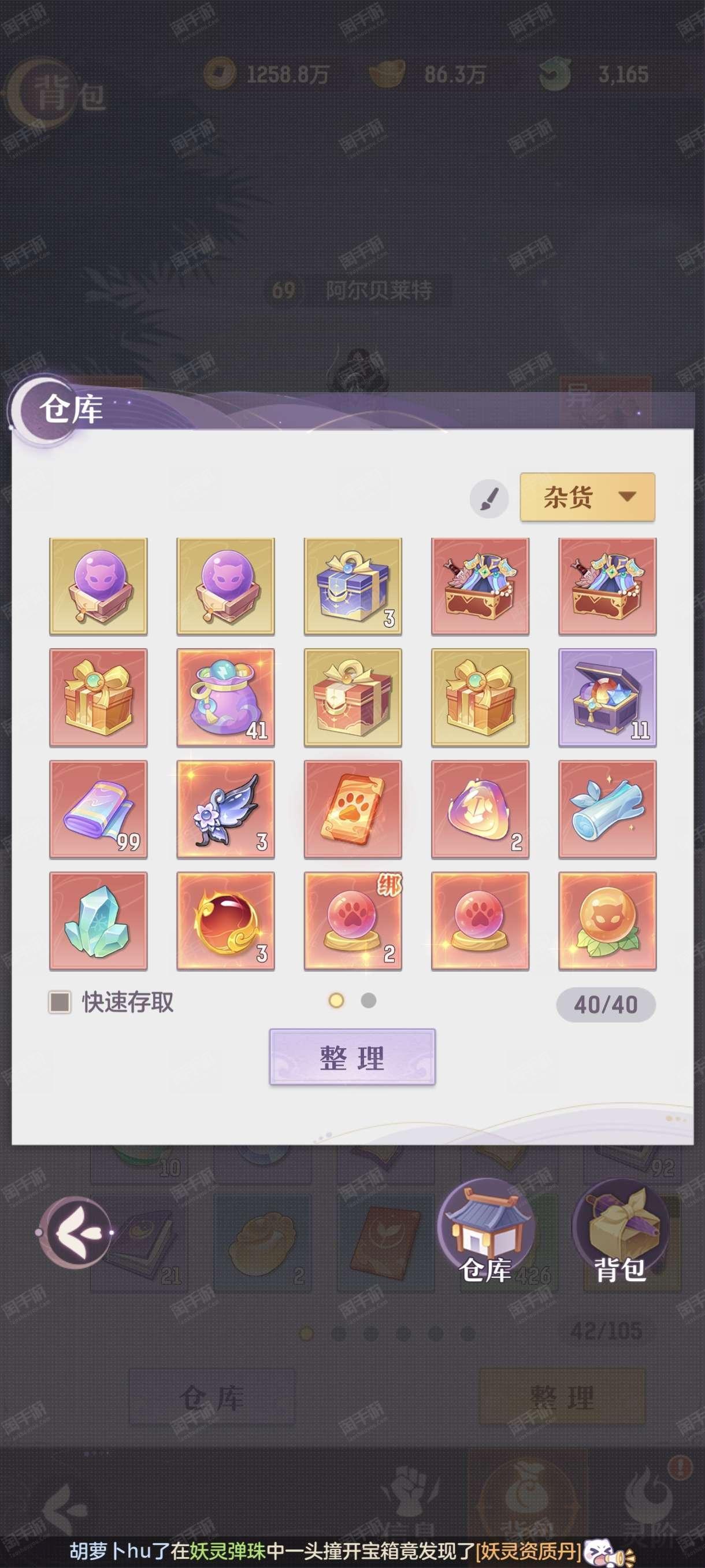Image resolution: width=705 pixels, height=1568 pixels.
Task: Select the golden gem stone with 2
Action: [480, 809]
